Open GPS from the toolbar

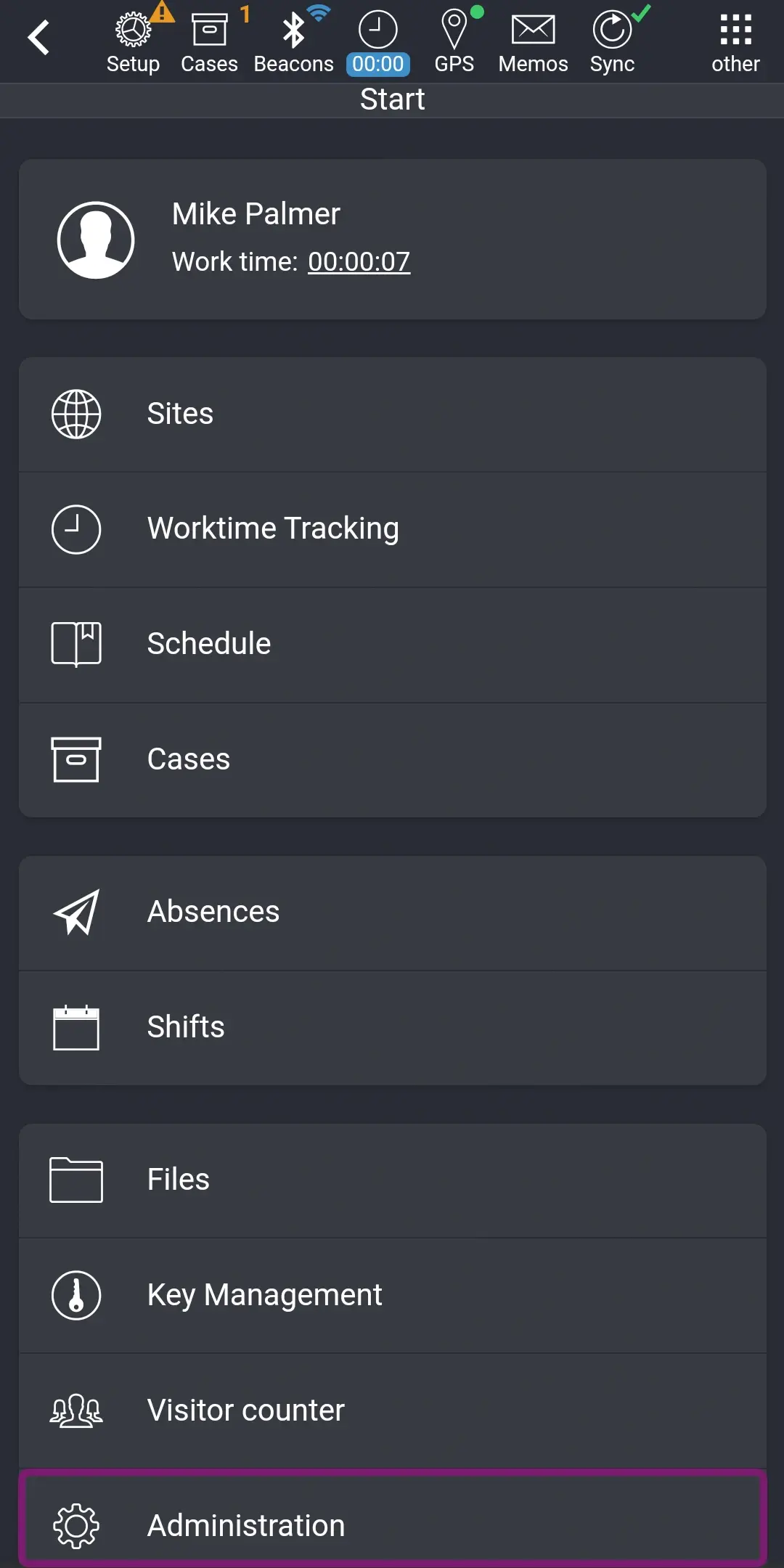pyautogui.click(x=454, y=42)
